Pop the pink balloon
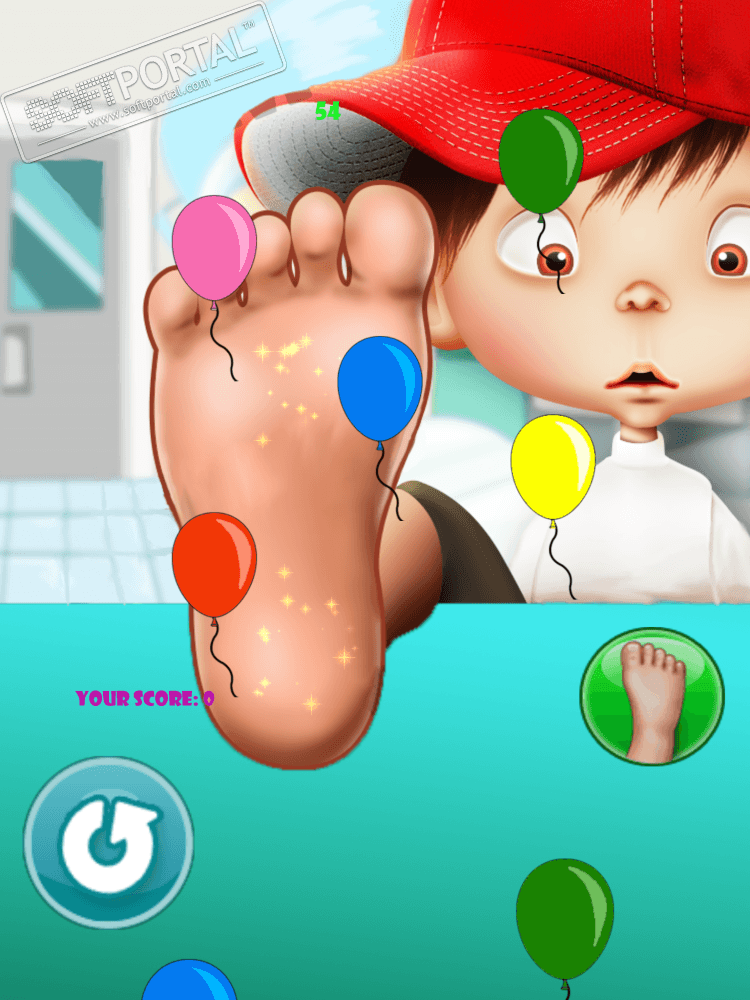Screen dimensions: 750x1000 [213, 247]
